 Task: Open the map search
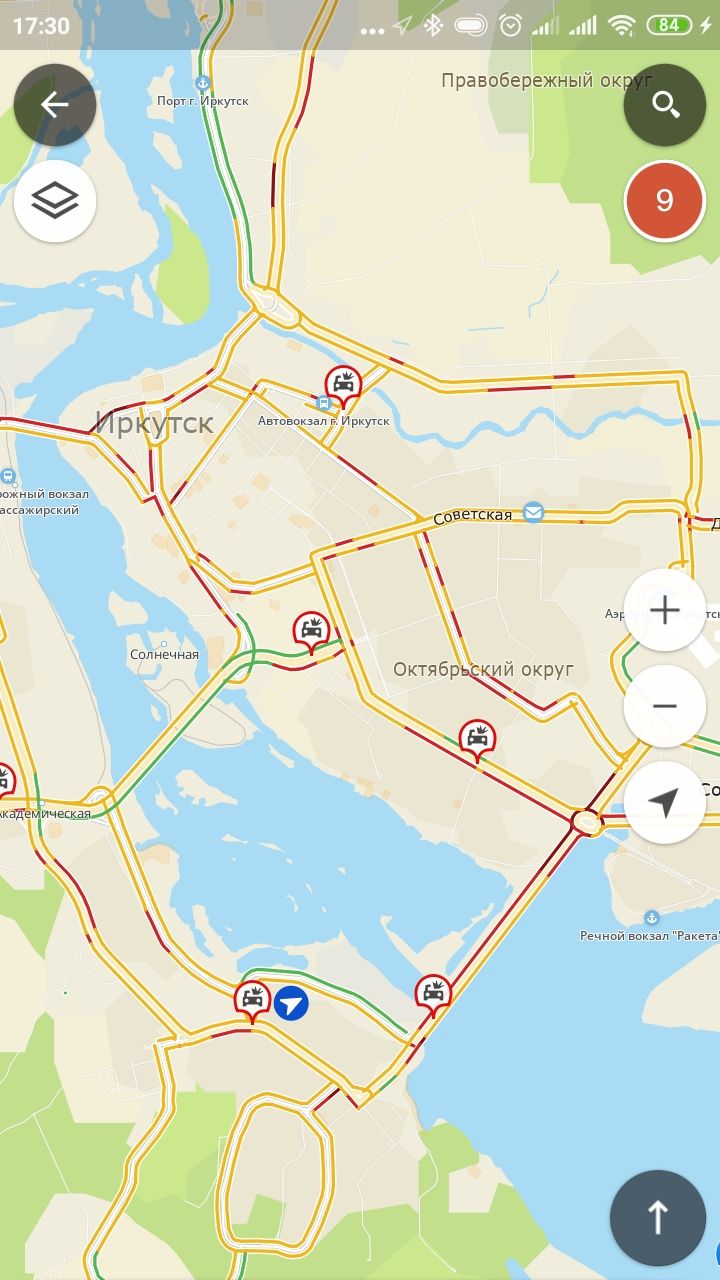click(x=665, y=105)
